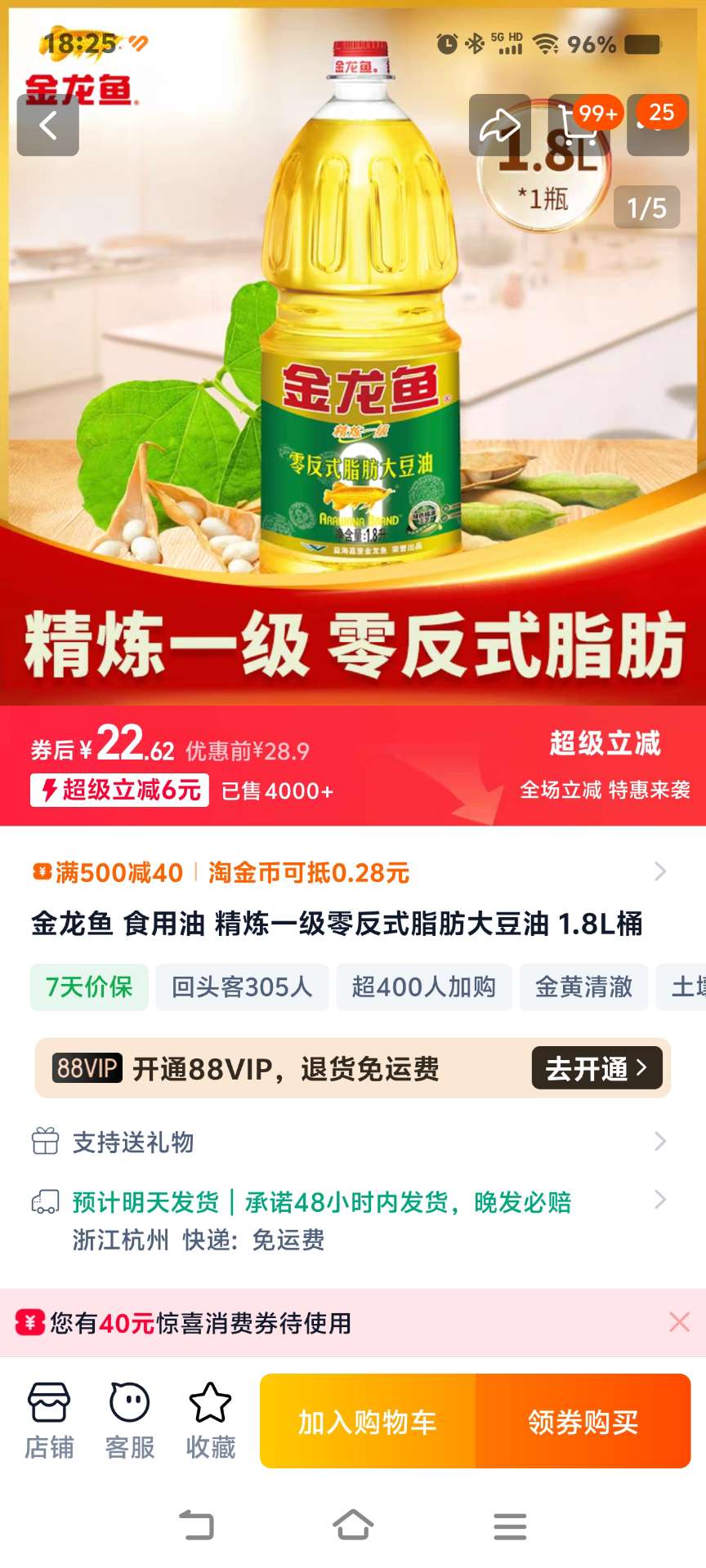The image size is (706, 1568).
Task: Select the 回头客305人 chip
Action: pos(242,987)
